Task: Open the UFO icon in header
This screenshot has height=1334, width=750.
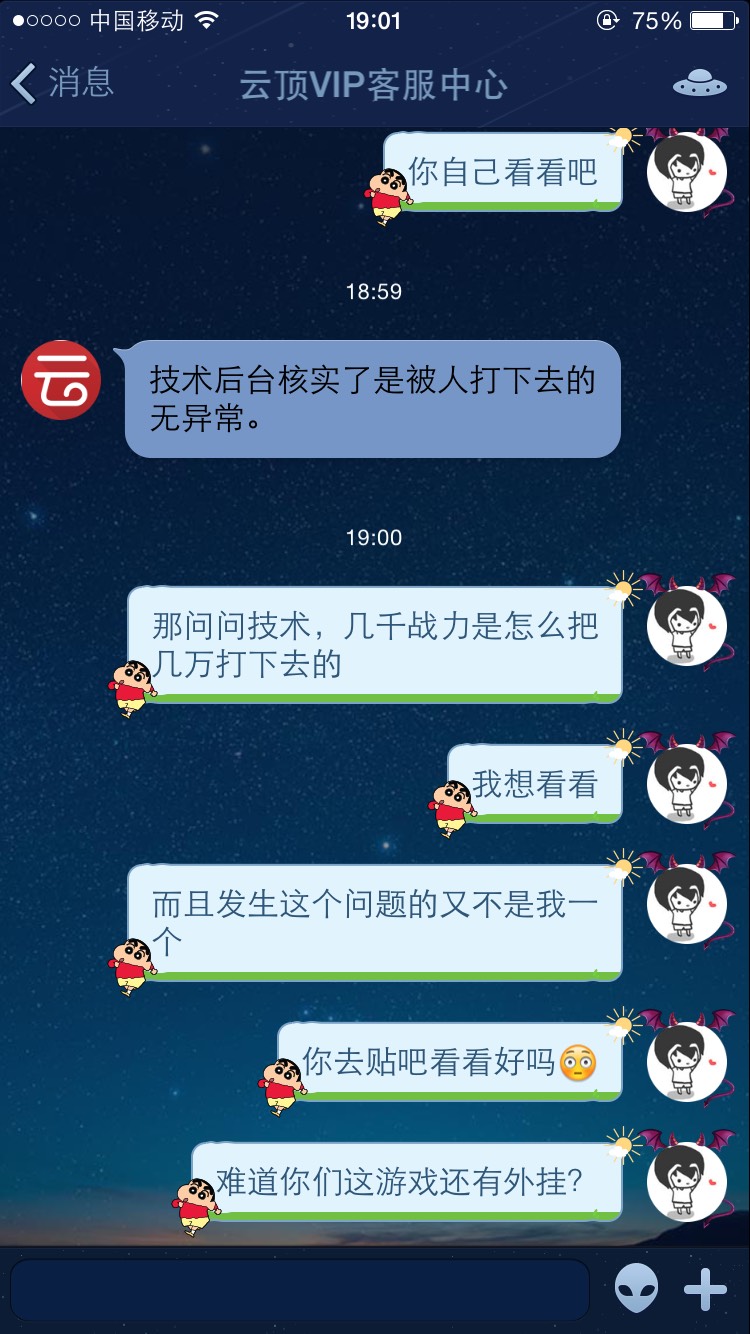Action: click(x=699, y=85)
